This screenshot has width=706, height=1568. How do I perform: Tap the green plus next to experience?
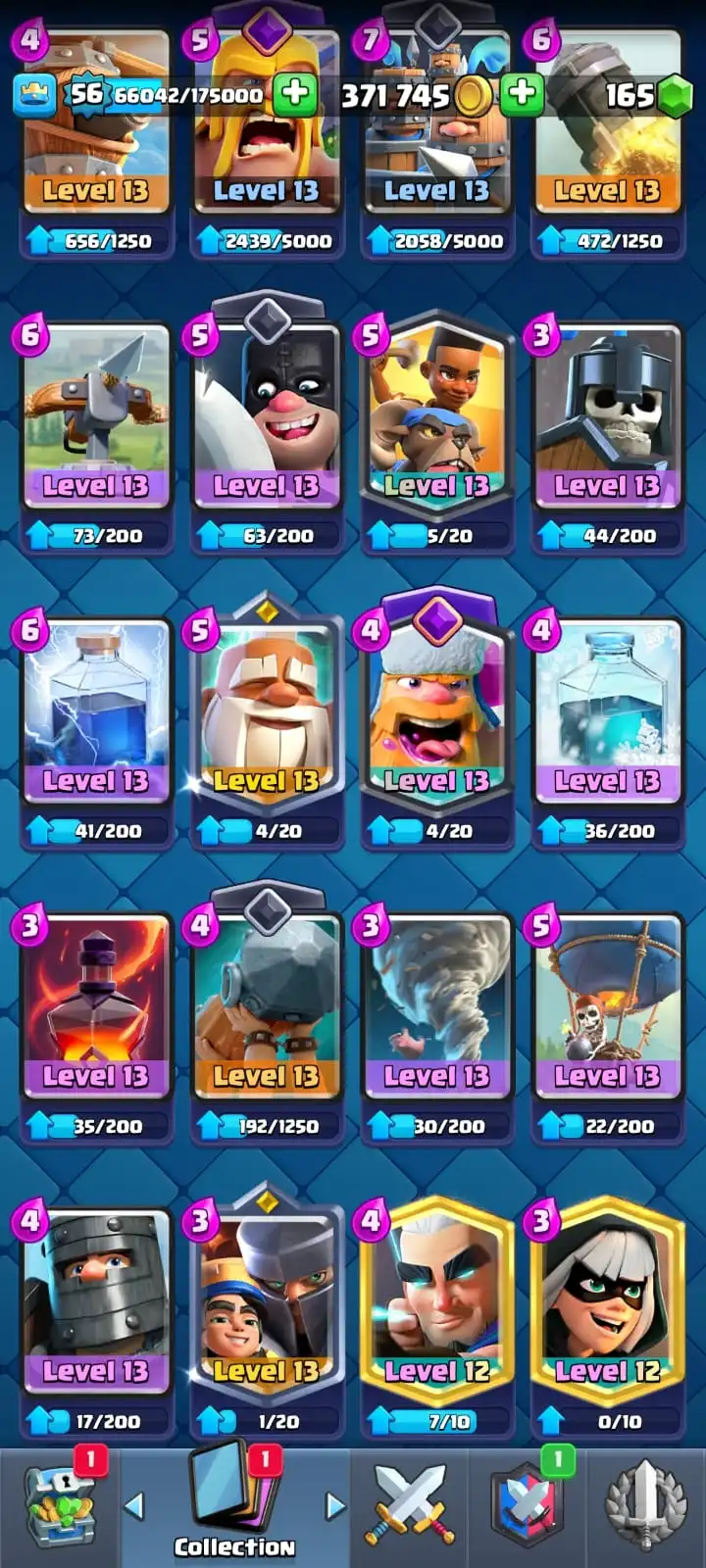coord(294,94)
